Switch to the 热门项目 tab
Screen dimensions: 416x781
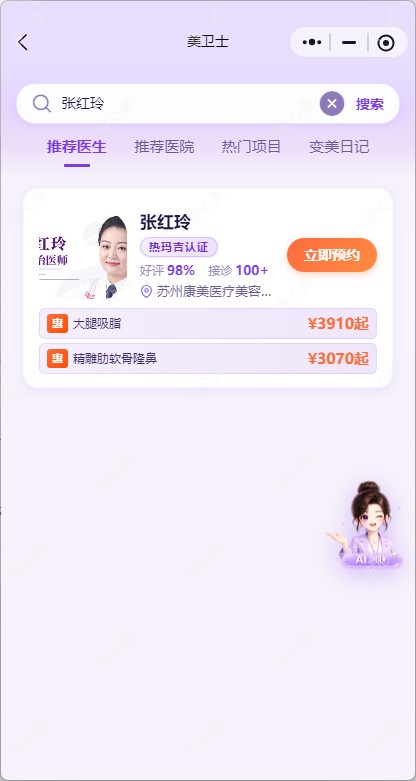coord(252,147)
